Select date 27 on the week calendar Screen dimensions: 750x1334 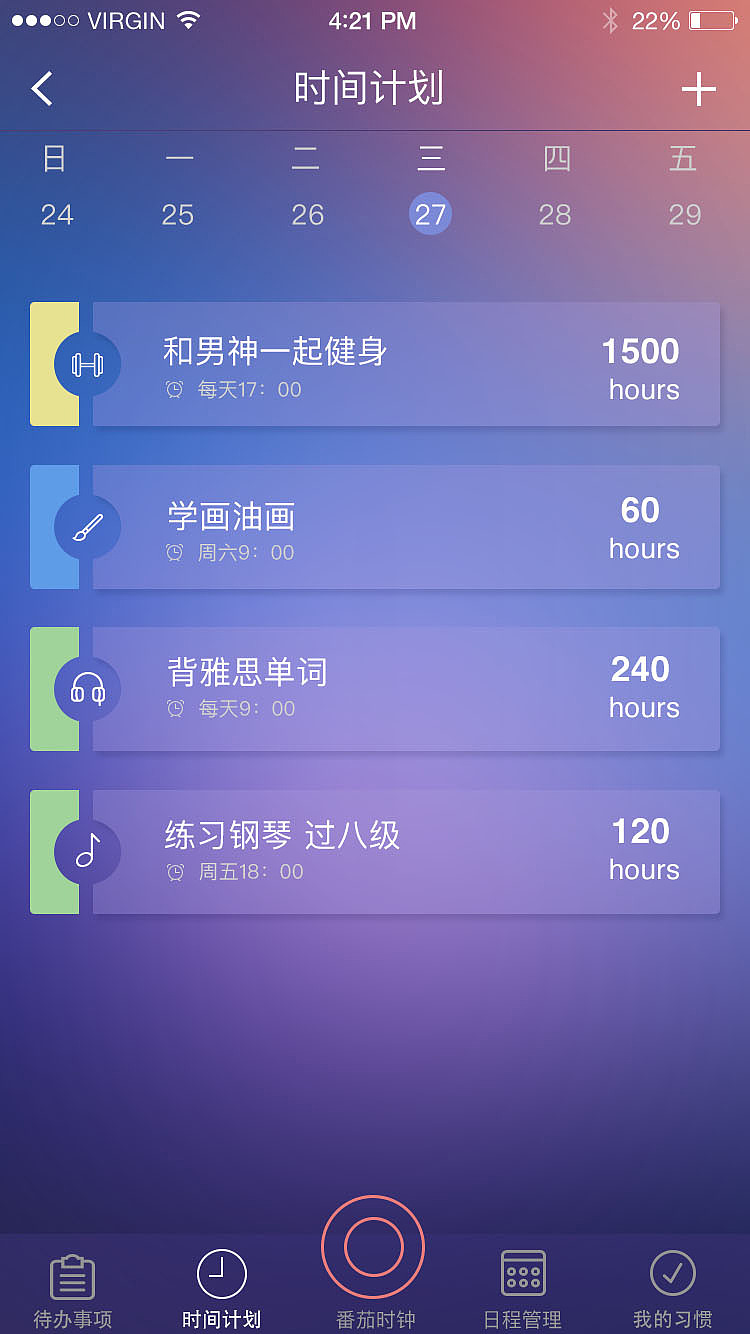tap(430, 213)
